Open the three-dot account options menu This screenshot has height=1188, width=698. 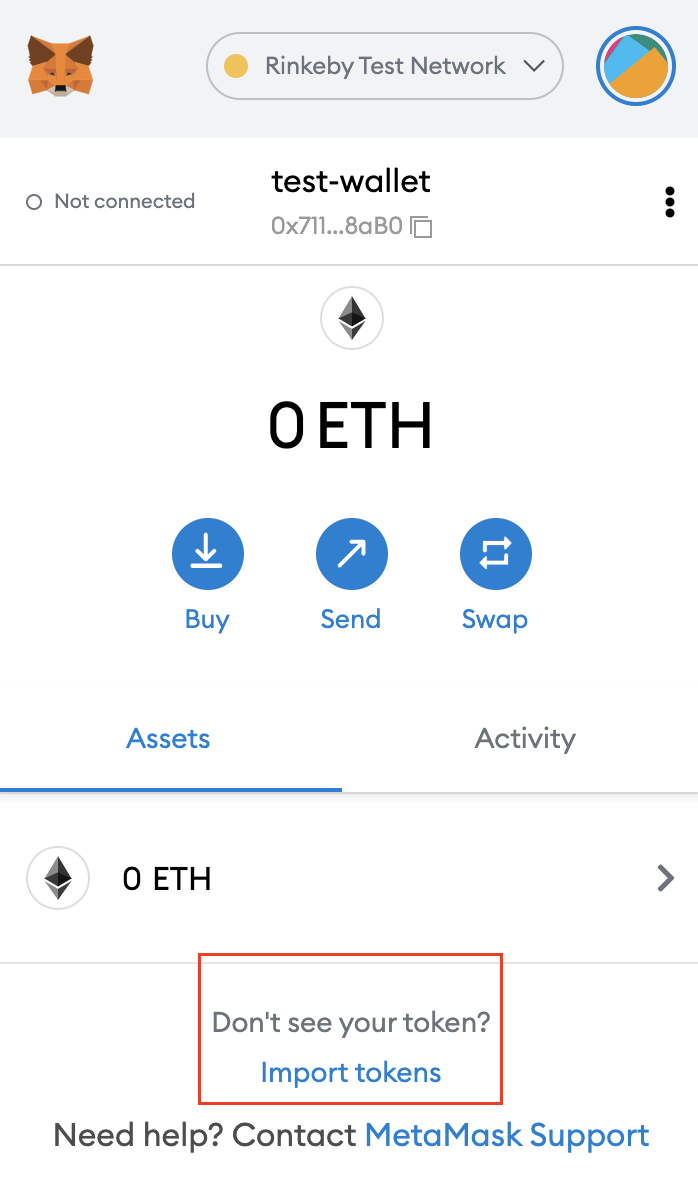pyautogui.click(x=669, y=202)
